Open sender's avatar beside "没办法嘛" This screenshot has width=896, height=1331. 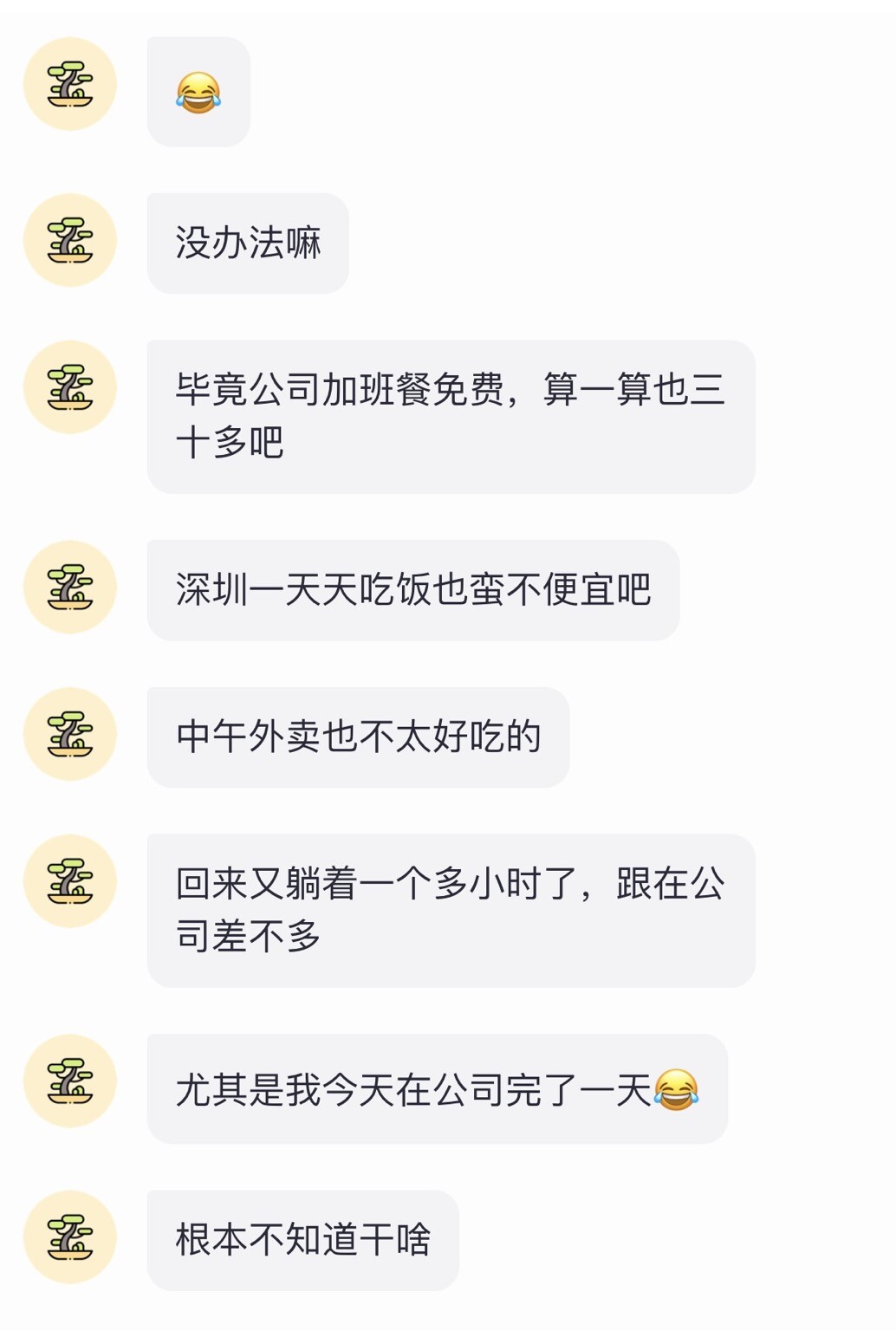coord(70,240)
